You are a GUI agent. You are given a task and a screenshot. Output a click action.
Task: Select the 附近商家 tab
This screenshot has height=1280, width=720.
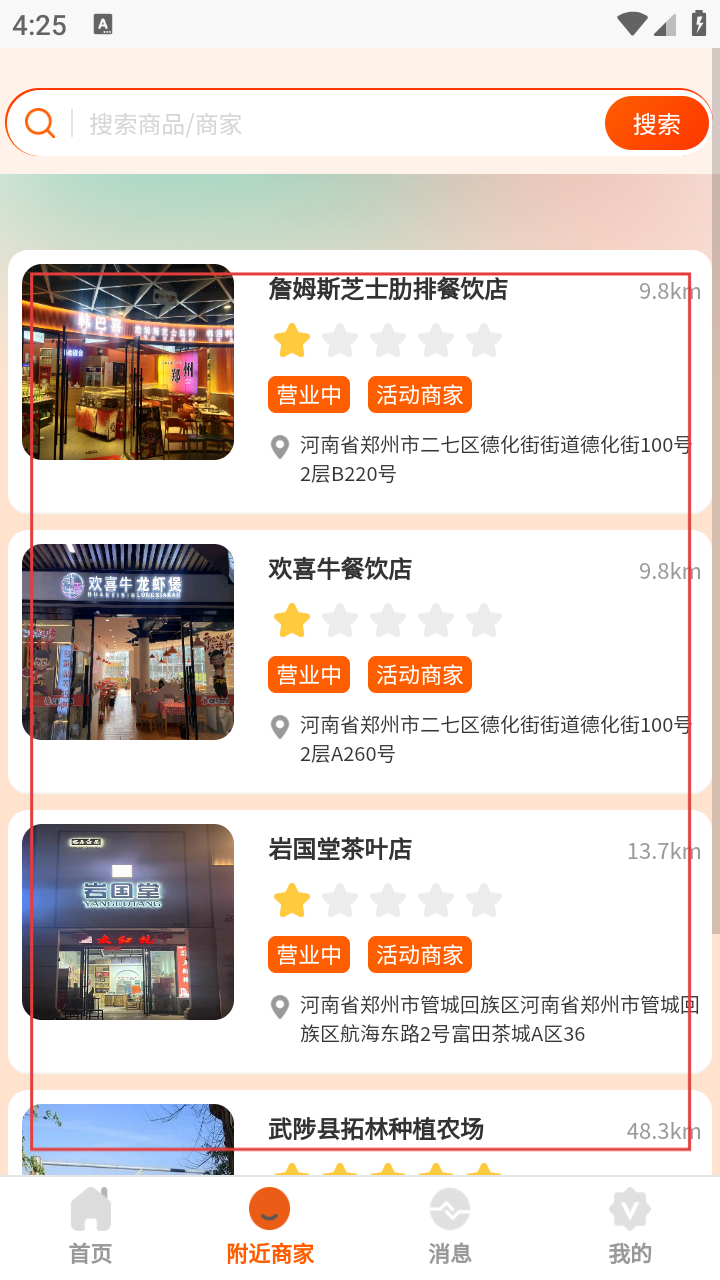(x=270, y=1226)
